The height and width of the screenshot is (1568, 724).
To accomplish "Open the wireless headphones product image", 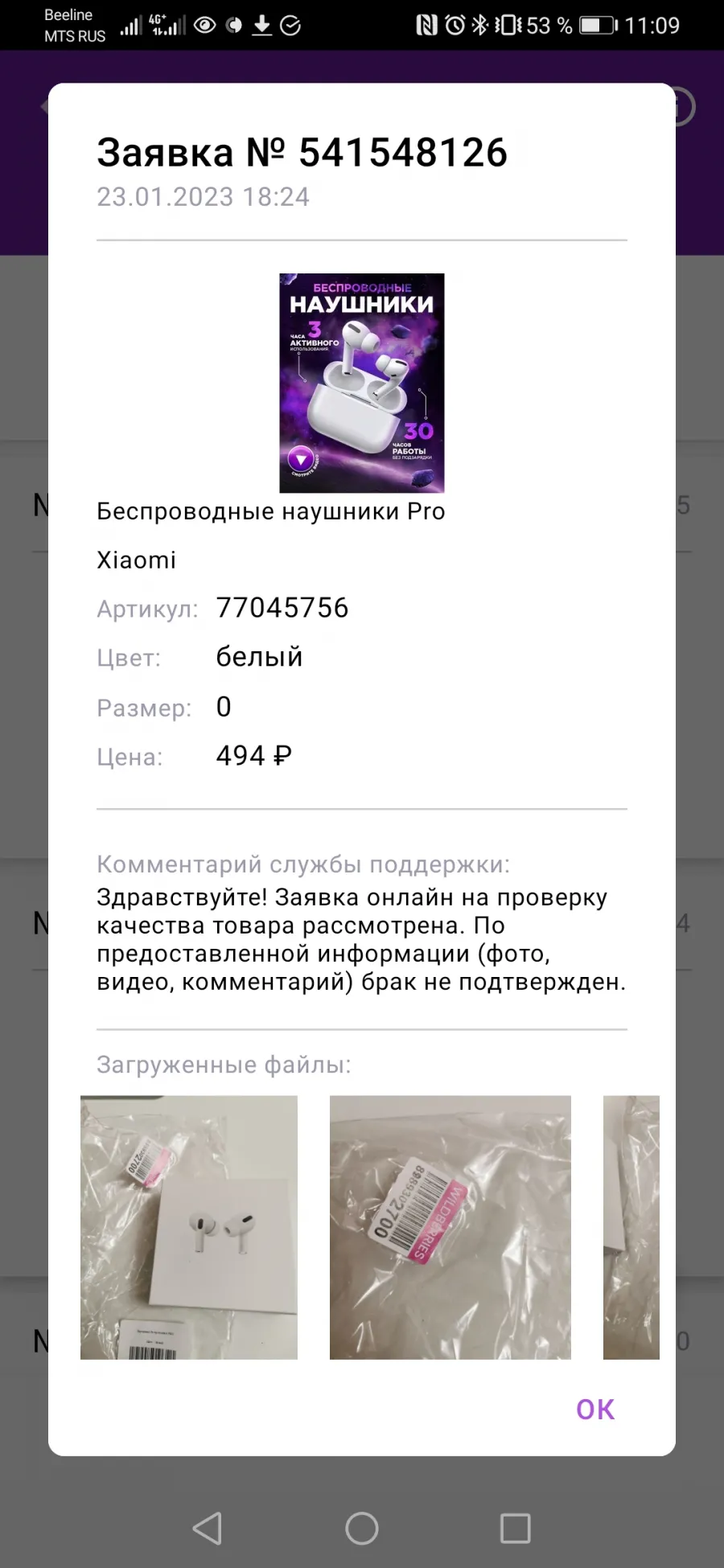I will tap(362, 383).
